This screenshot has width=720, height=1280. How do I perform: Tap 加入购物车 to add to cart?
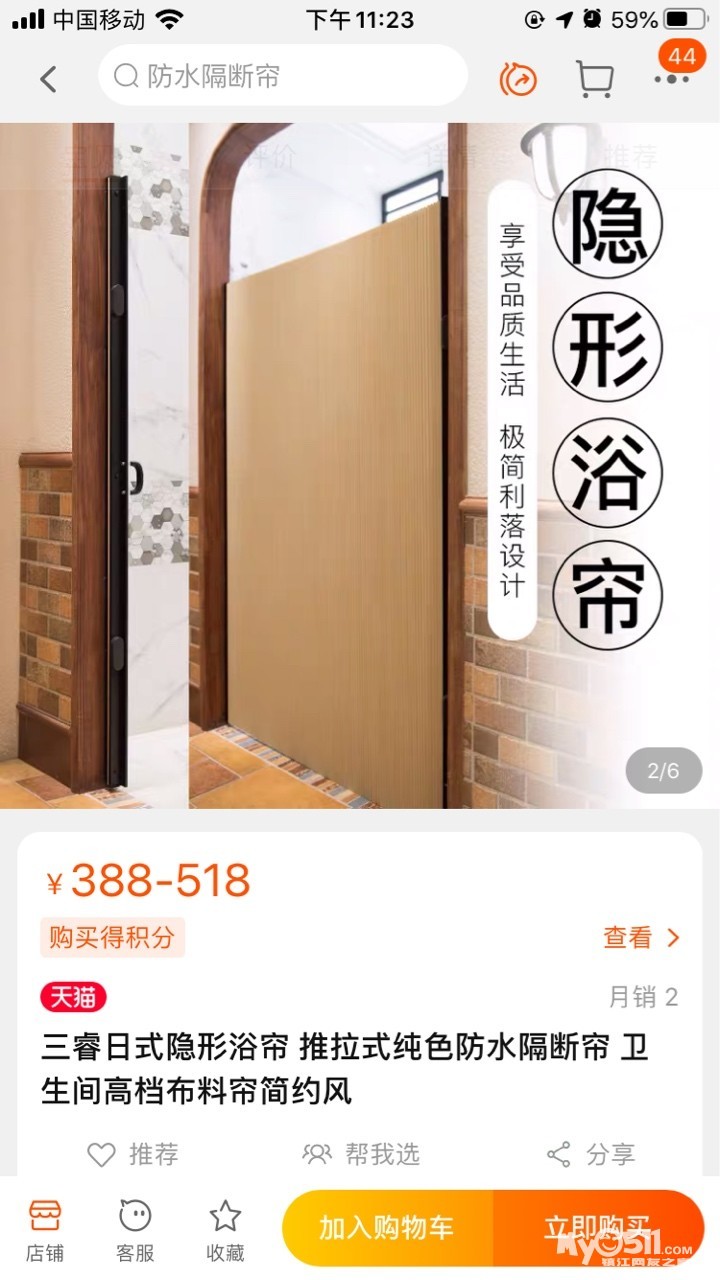tap(387, 1228)
